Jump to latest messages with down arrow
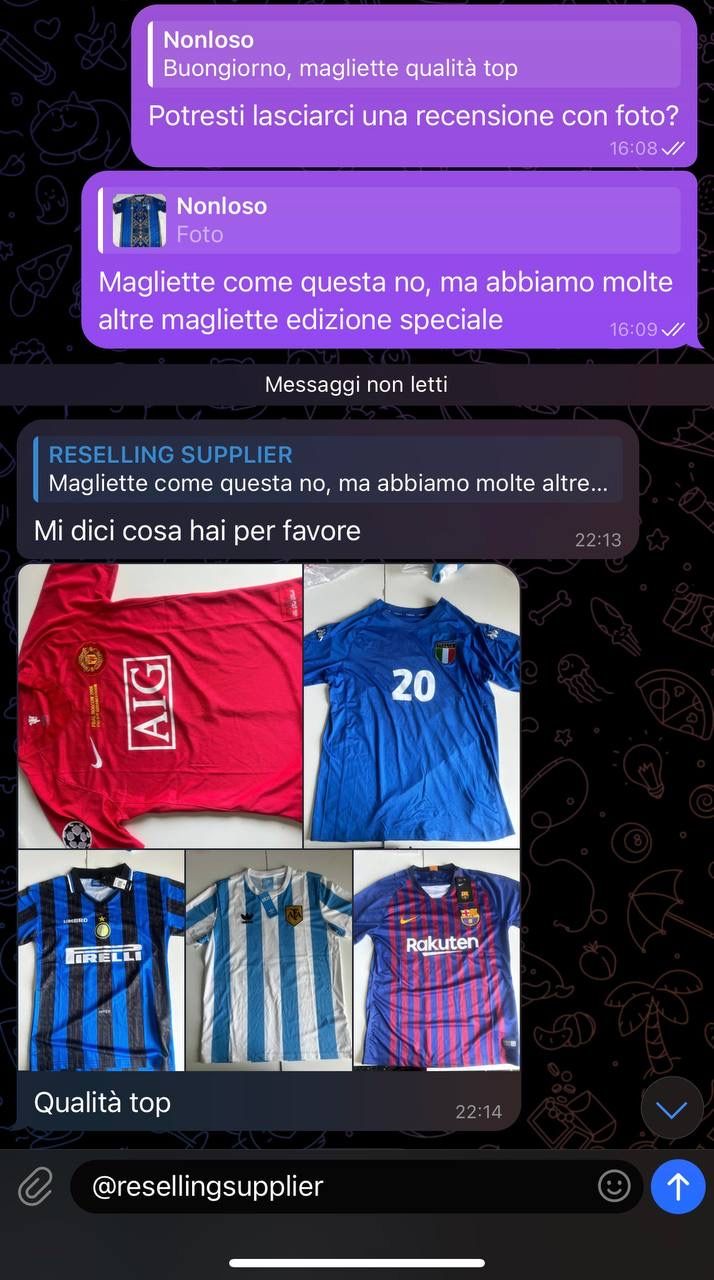714x1280 pixels. pyautogui.click(x=671, y=1109)
